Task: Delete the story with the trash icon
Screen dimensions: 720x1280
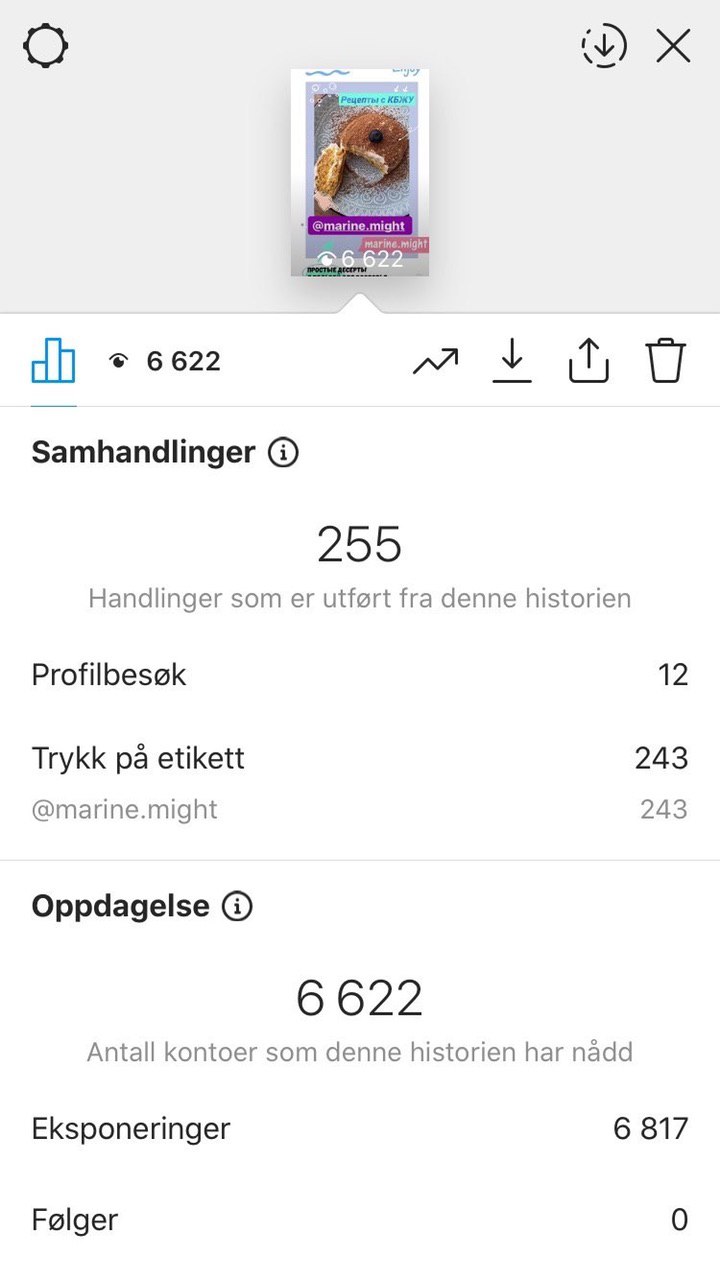Action: click(665, 360)
